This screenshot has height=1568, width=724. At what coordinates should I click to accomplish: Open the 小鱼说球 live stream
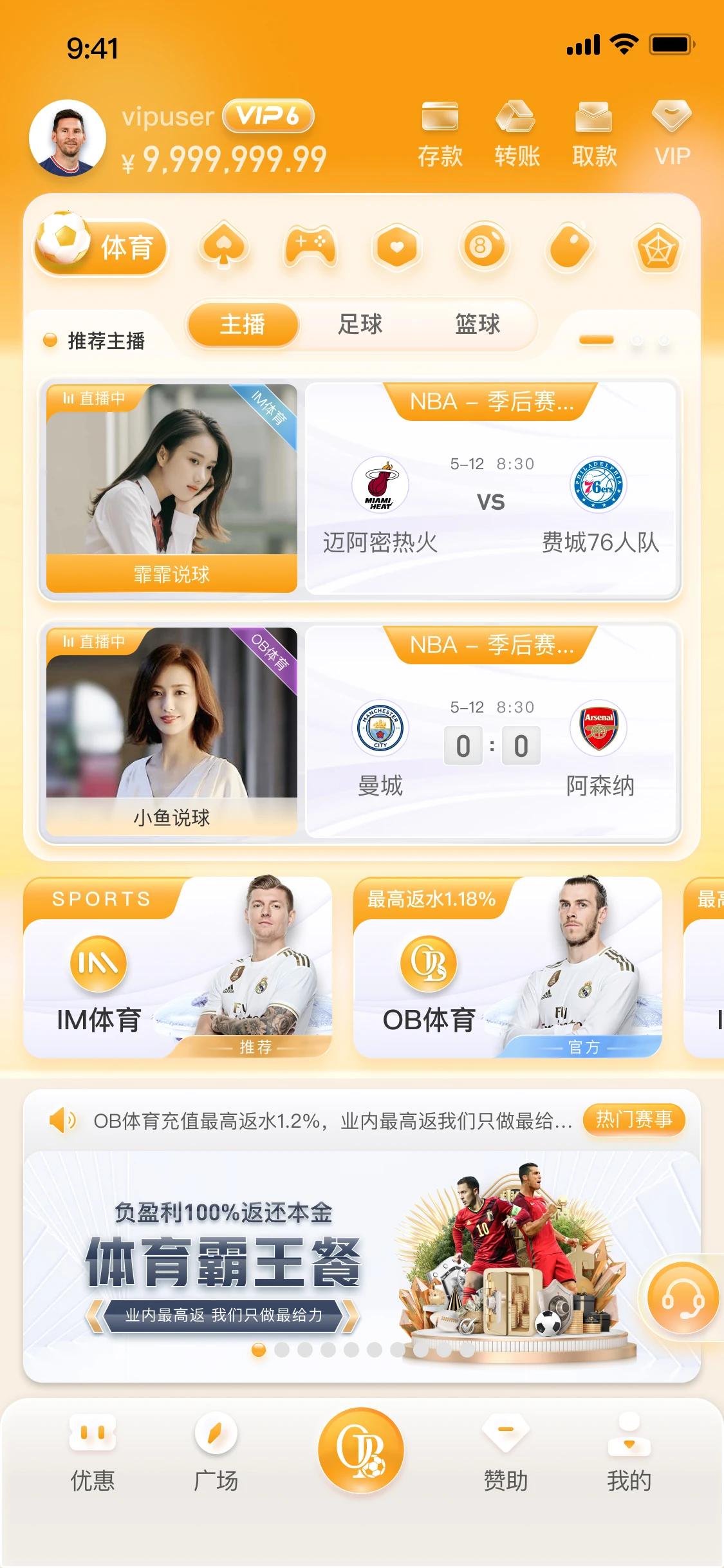172,732
